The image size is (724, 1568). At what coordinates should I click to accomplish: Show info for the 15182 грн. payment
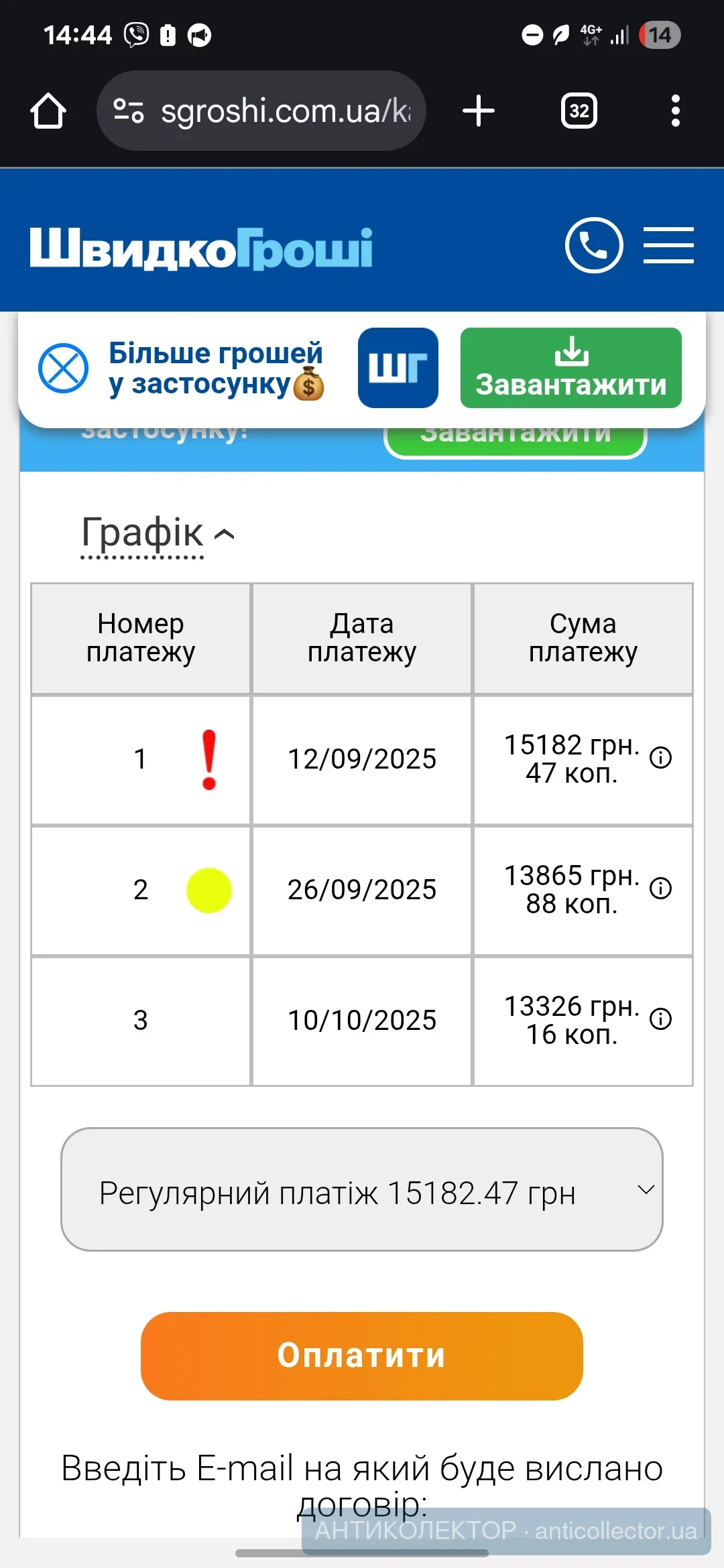pos(660,758)
